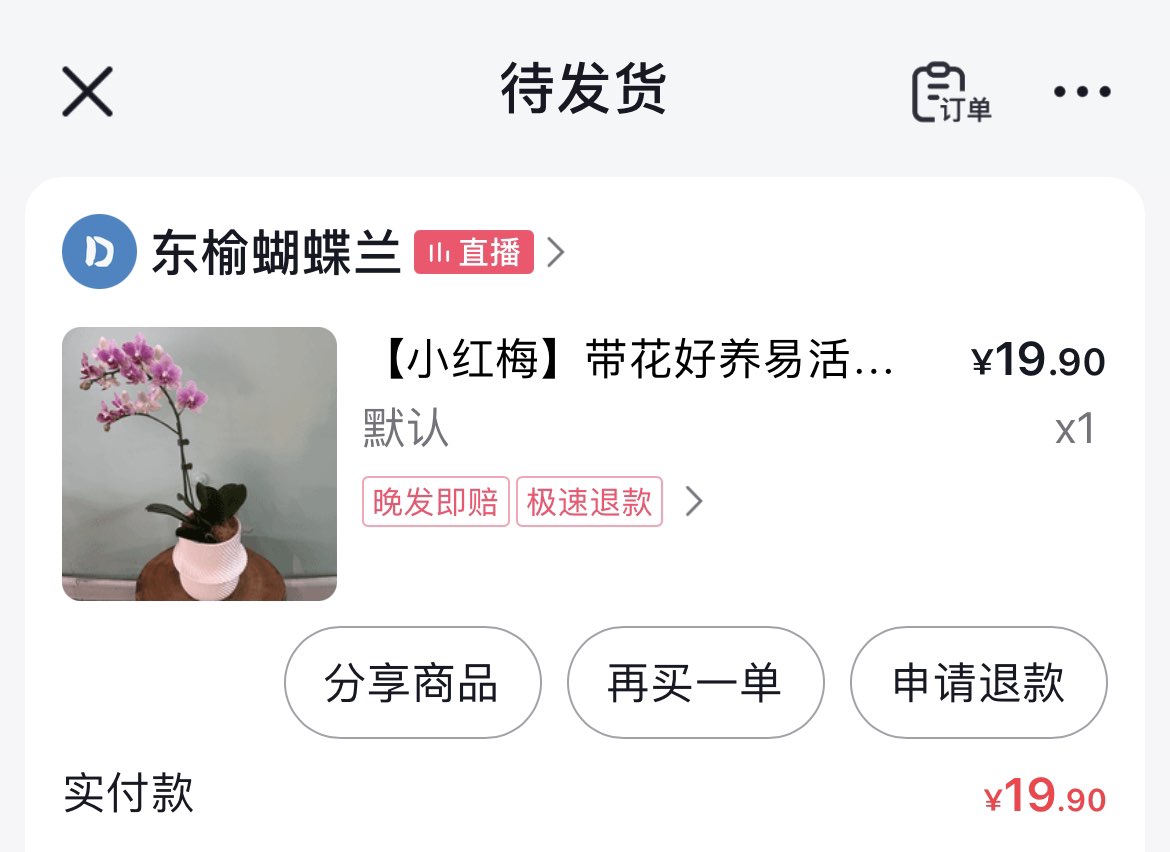The image size is (1170, 852).
Task: Open the three-dot overflow menu
Action: click(1082, 92)
